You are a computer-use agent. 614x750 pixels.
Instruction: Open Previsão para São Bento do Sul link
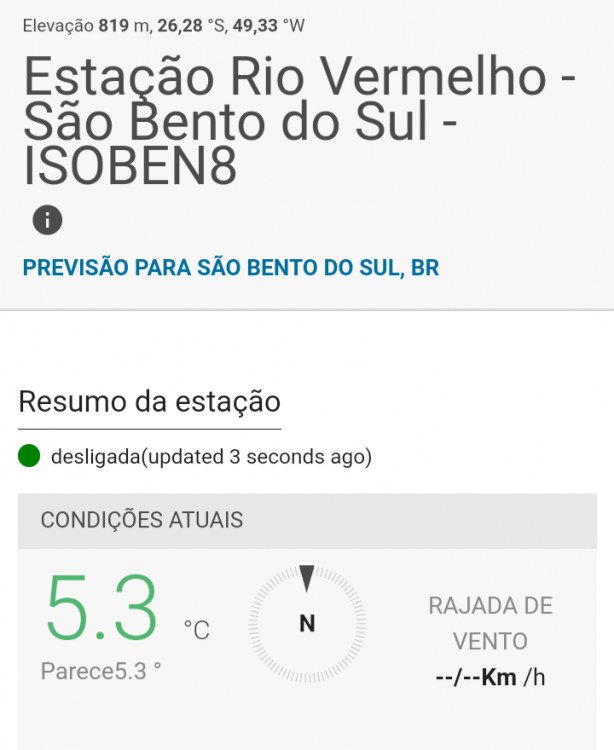point(231,268)
